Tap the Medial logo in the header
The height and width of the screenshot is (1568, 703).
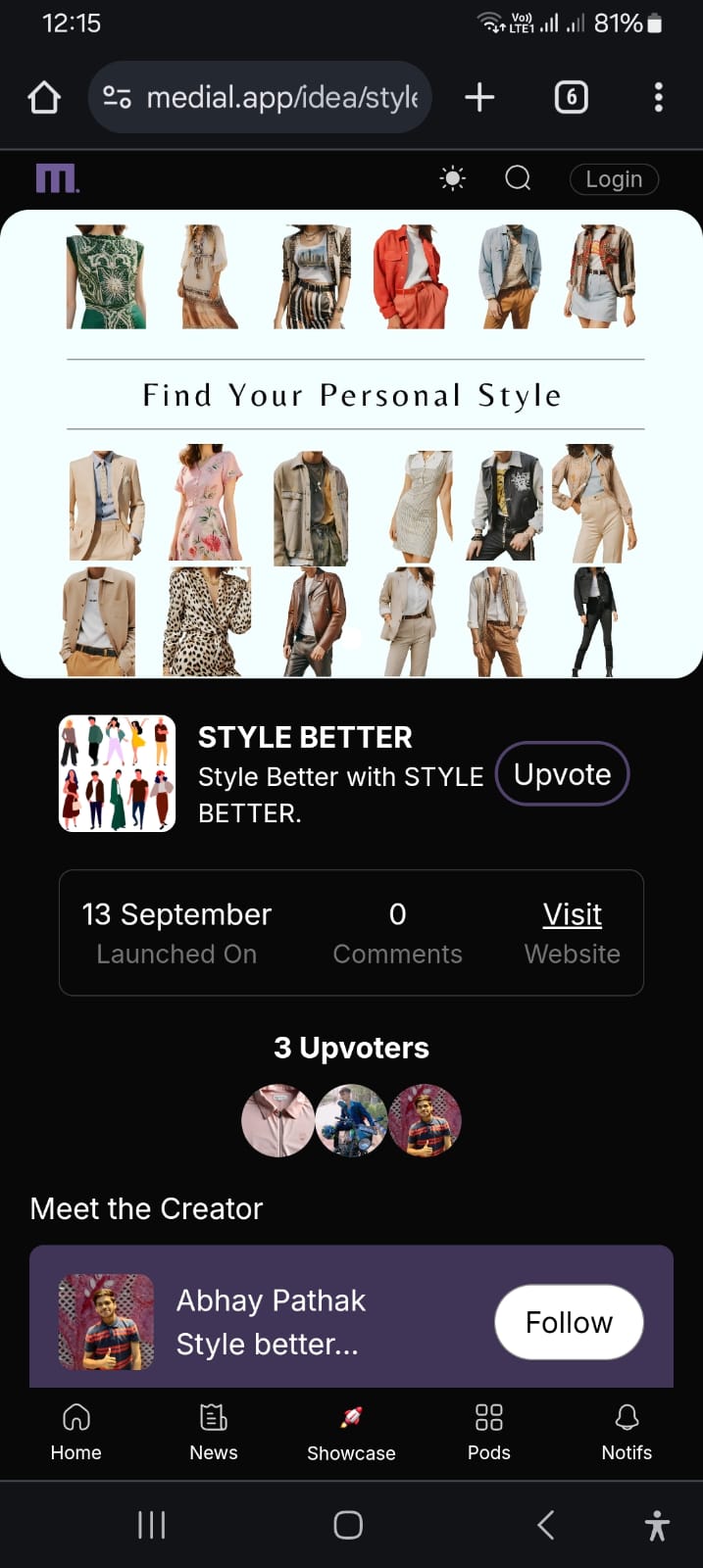(57, 178)
